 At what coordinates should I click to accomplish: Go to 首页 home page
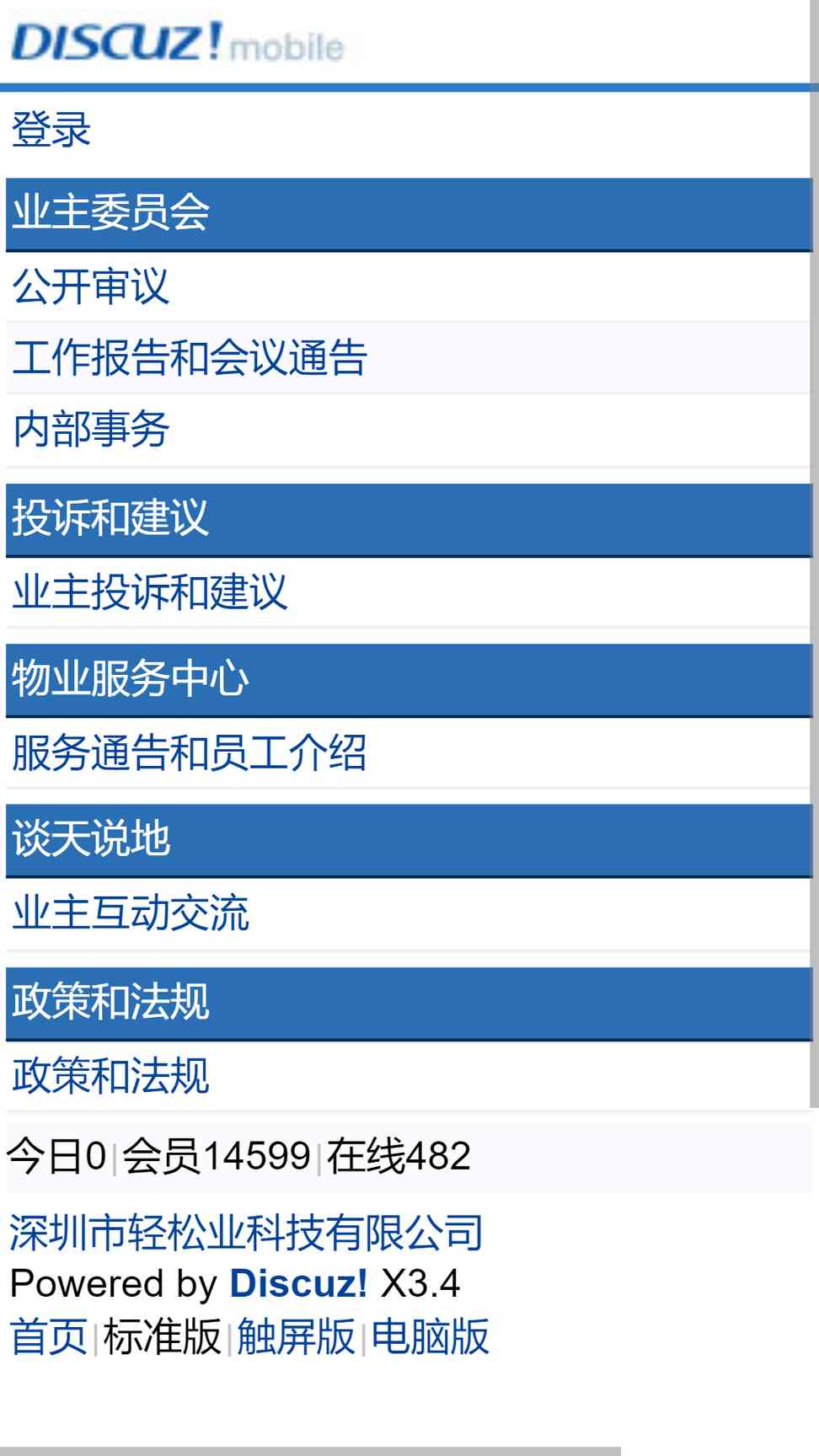tap(49, 1336)
